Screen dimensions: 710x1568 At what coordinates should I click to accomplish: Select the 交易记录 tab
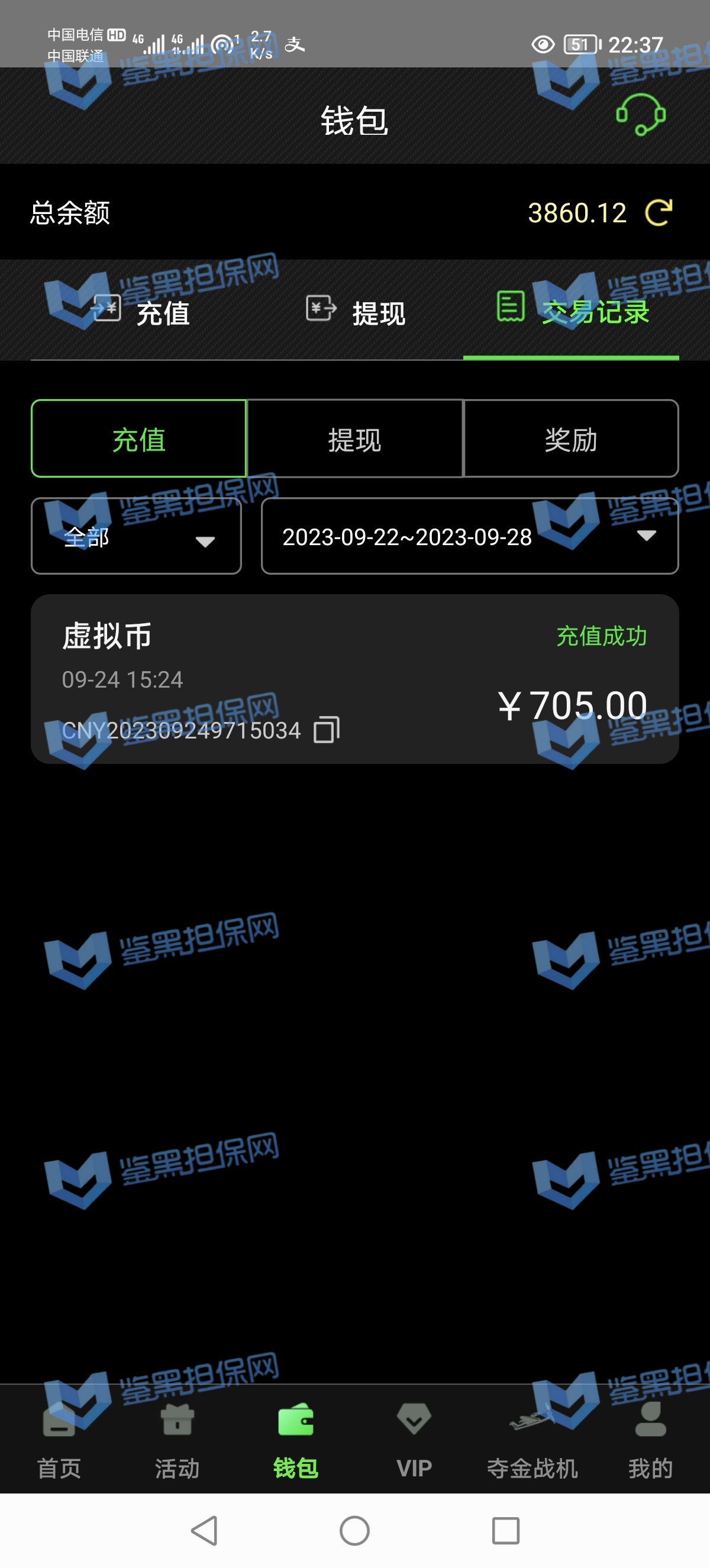[572, 312]
